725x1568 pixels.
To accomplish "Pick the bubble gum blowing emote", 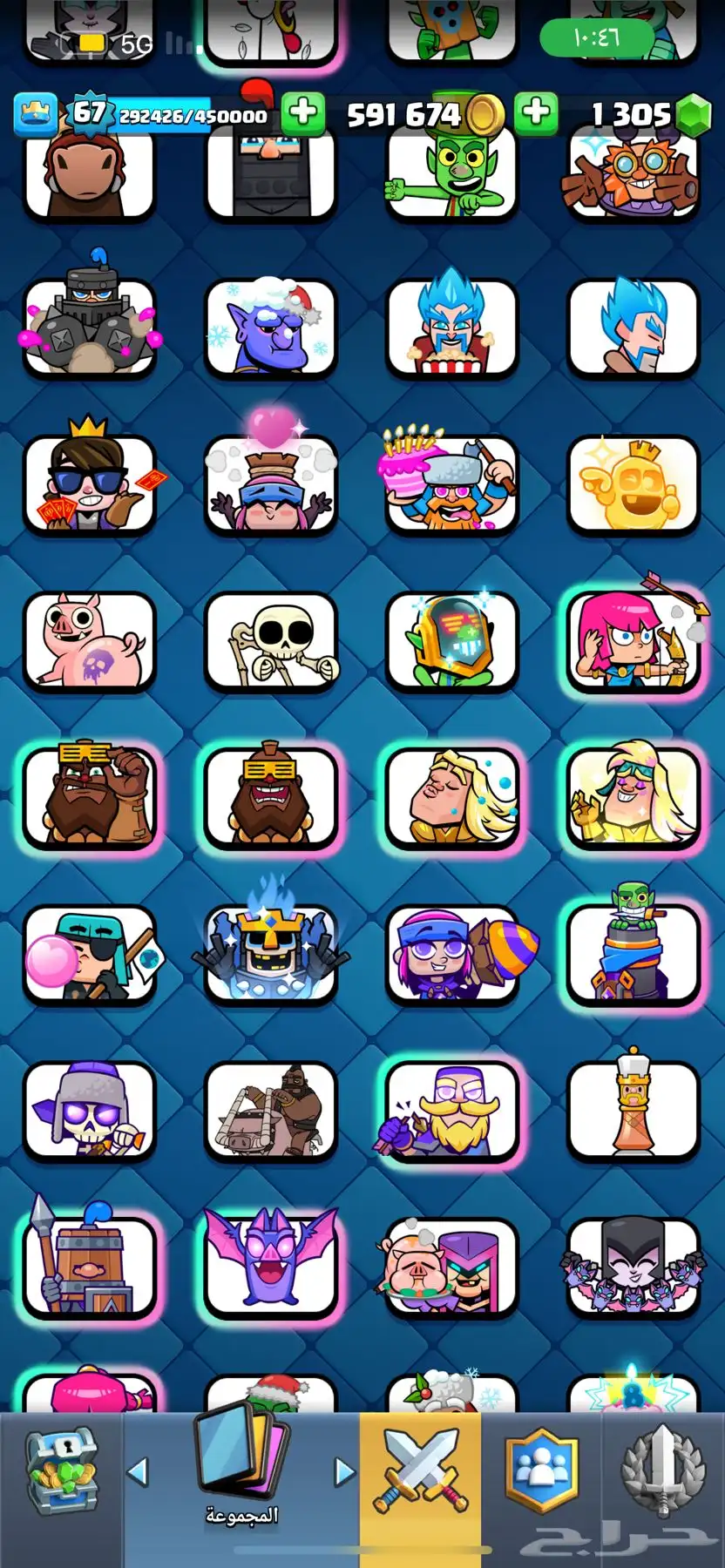I will [90, 952].
